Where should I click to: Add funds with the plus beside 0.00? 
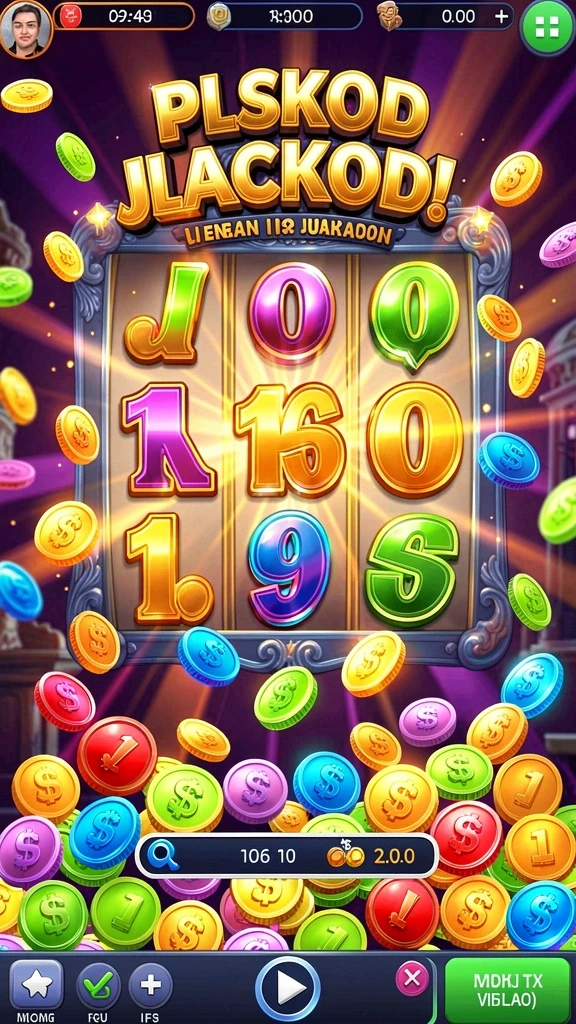pos(501,17)
